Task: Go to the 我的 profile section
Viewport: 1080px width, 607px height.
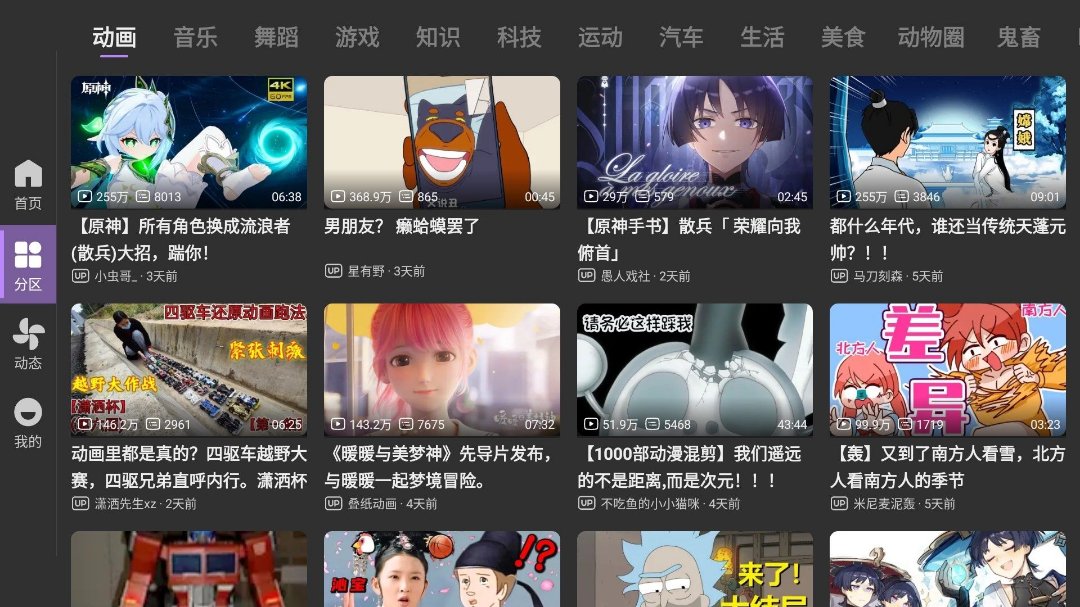Action: click(x=28, y=423)
